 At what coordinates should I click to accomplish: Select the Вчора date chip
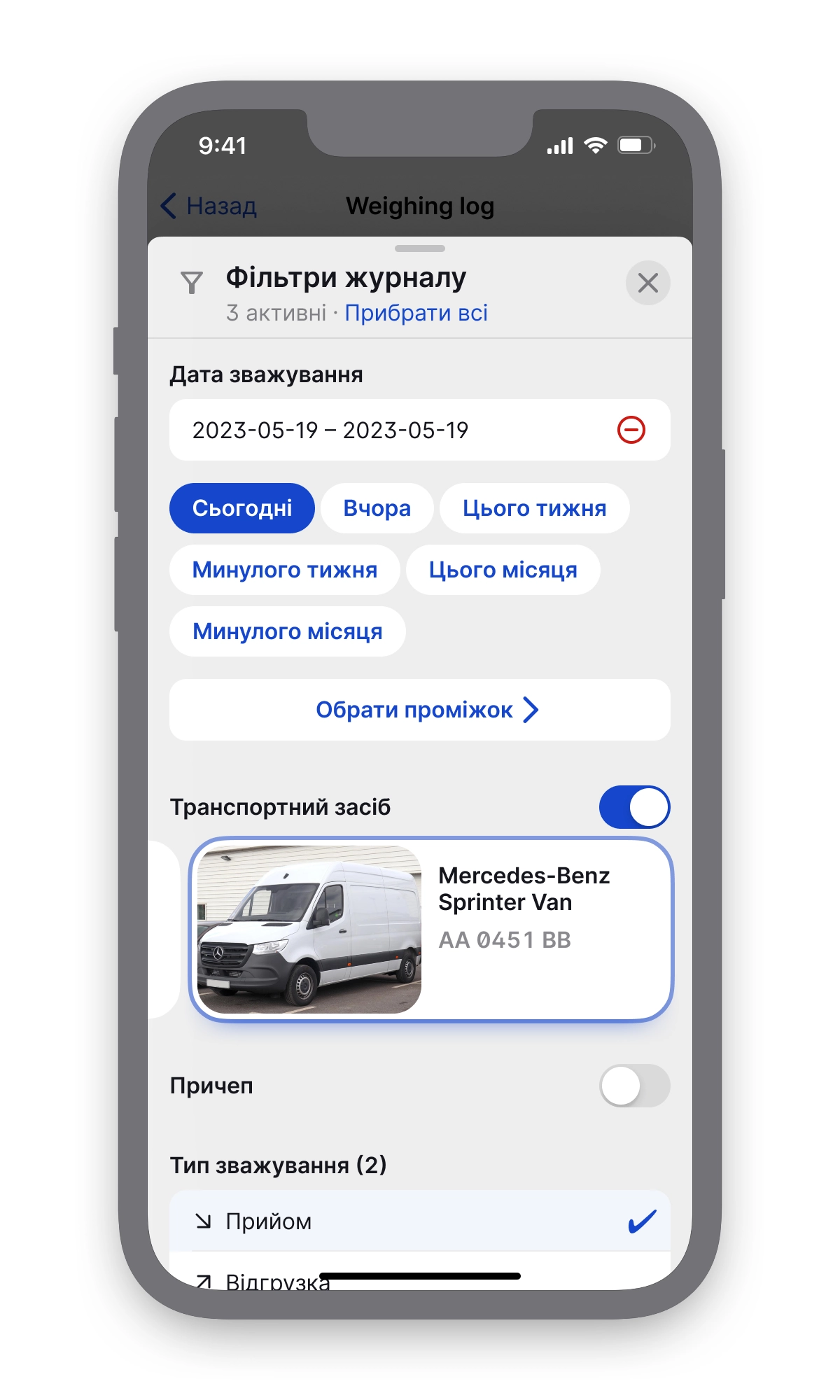(377, 508)
